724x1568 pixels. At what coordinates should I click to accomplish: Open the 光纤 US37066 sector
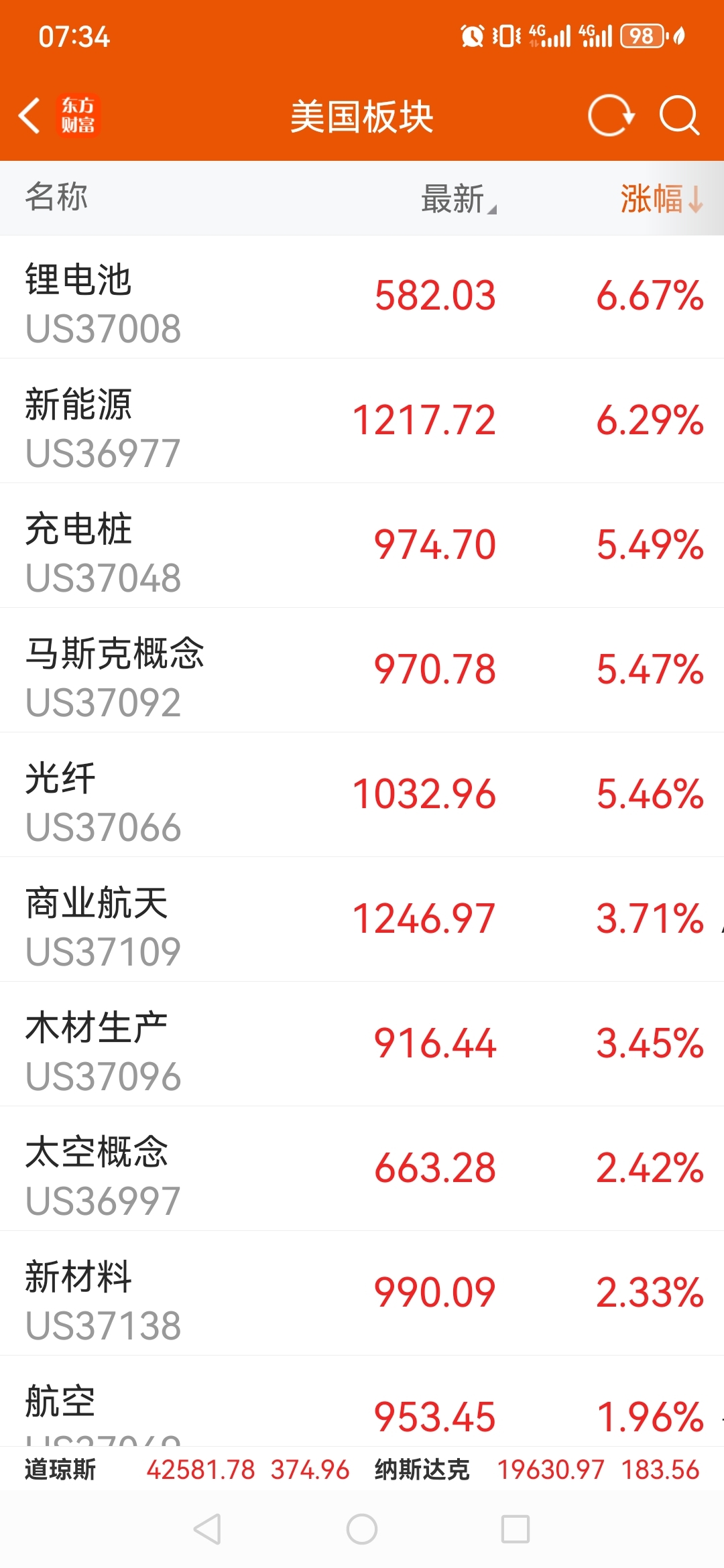point(362,795)
